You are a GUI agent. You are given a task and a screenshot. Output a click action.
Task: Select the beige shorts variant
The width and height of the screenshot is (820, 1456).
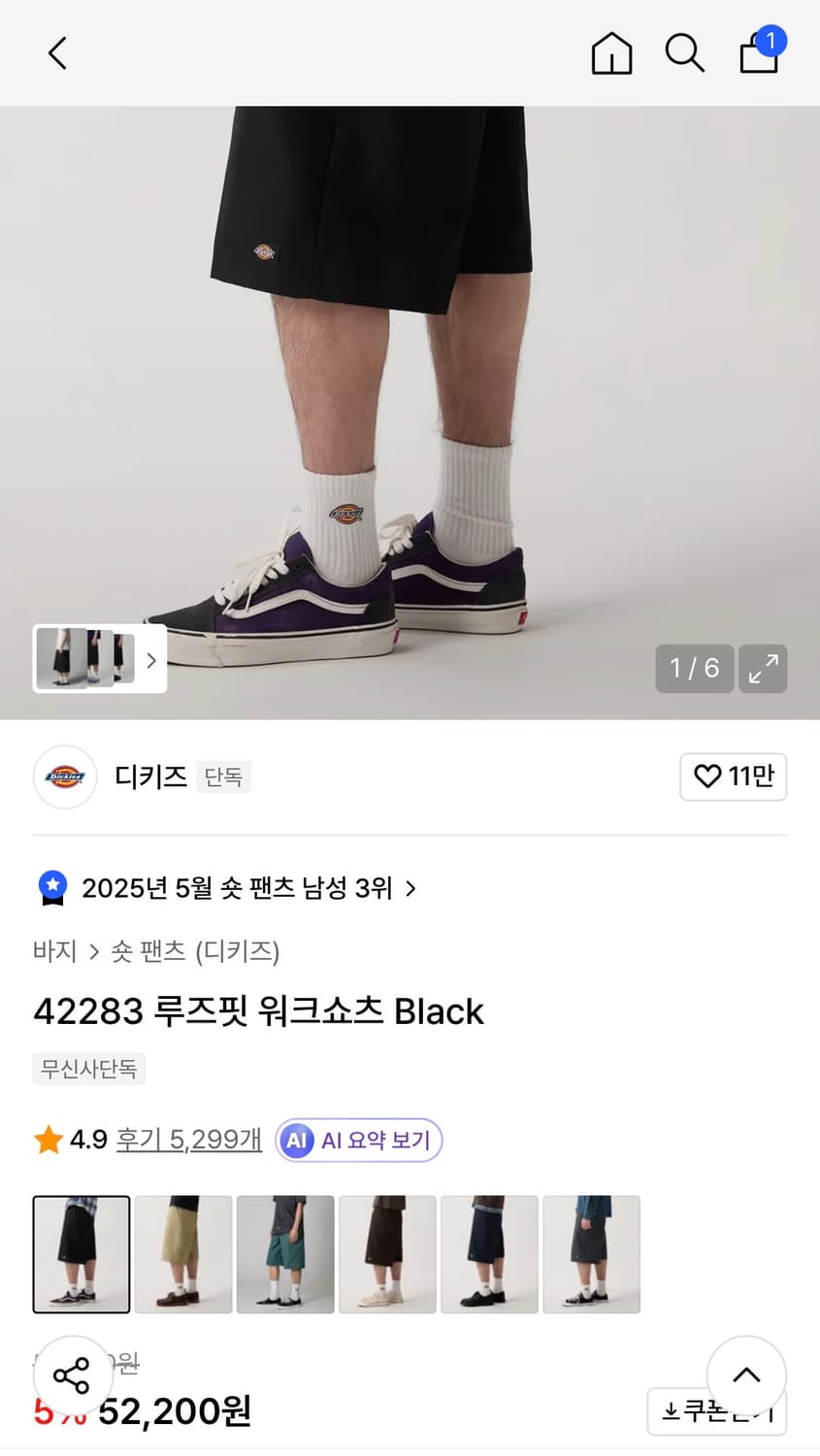coord(183,1254)
